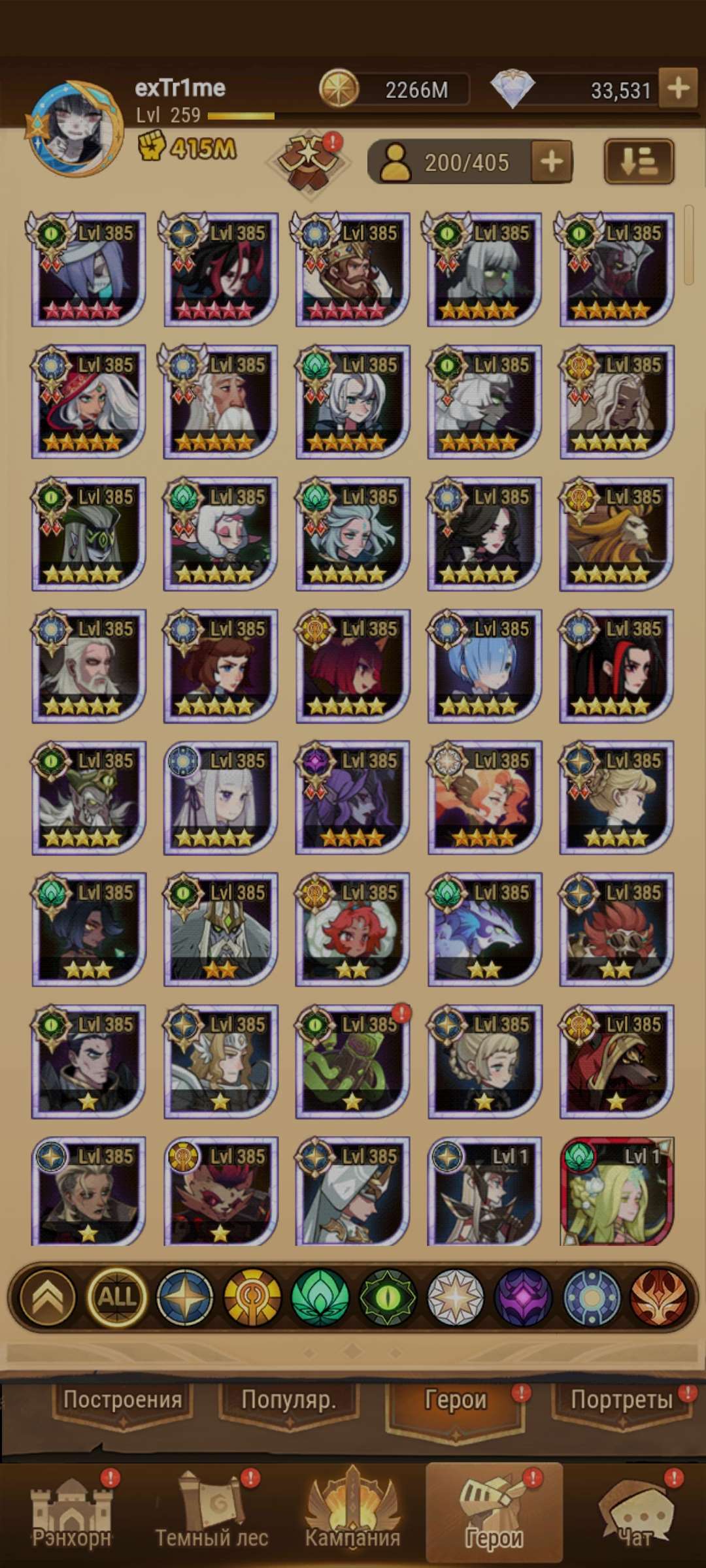Filter heroes by the purple demon faction
The width and height of the screenshot is (706, 1568).
pyautogui.click(x=523, y=1297)
